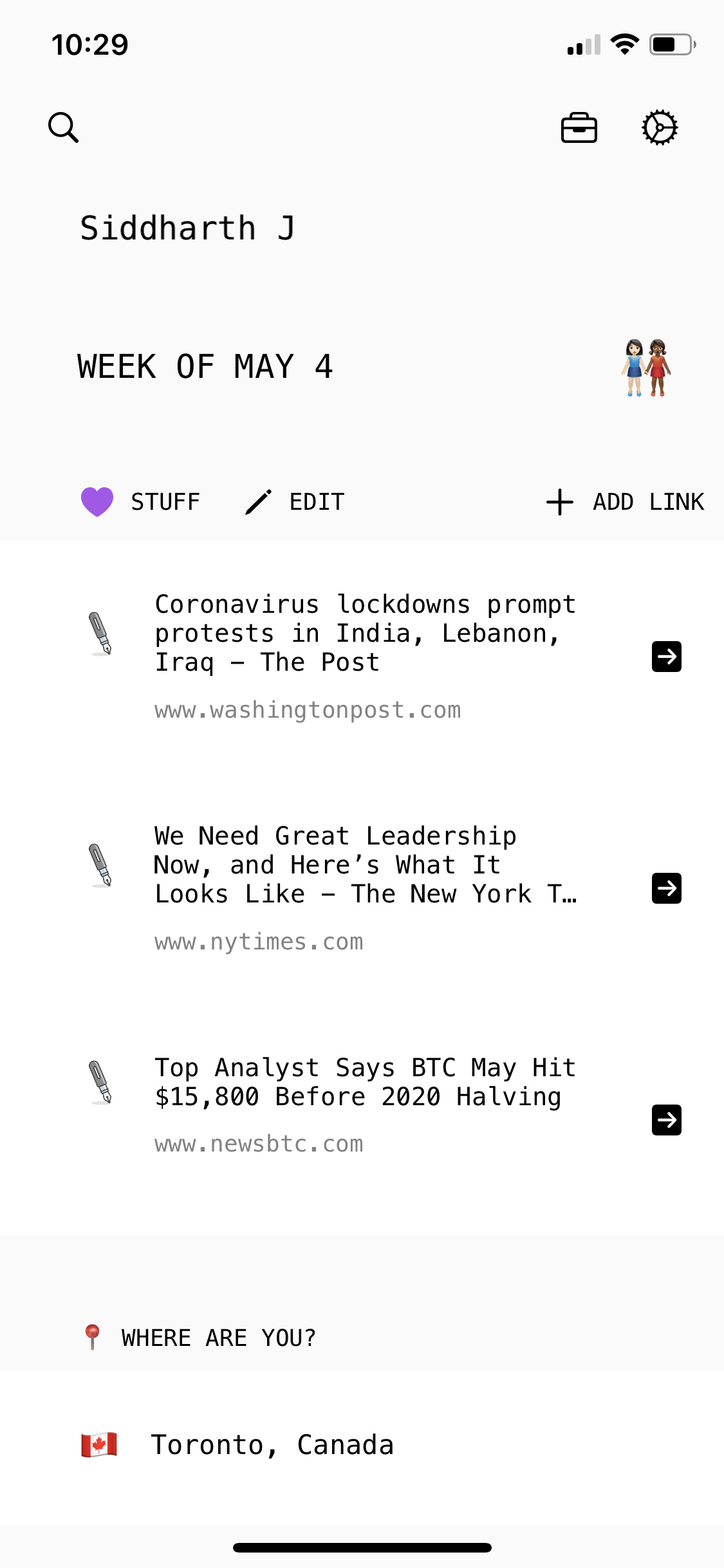
Task: Tap the women holding hands emoji next to WEEK OF MAY 4
Action: tap(645, 367)
